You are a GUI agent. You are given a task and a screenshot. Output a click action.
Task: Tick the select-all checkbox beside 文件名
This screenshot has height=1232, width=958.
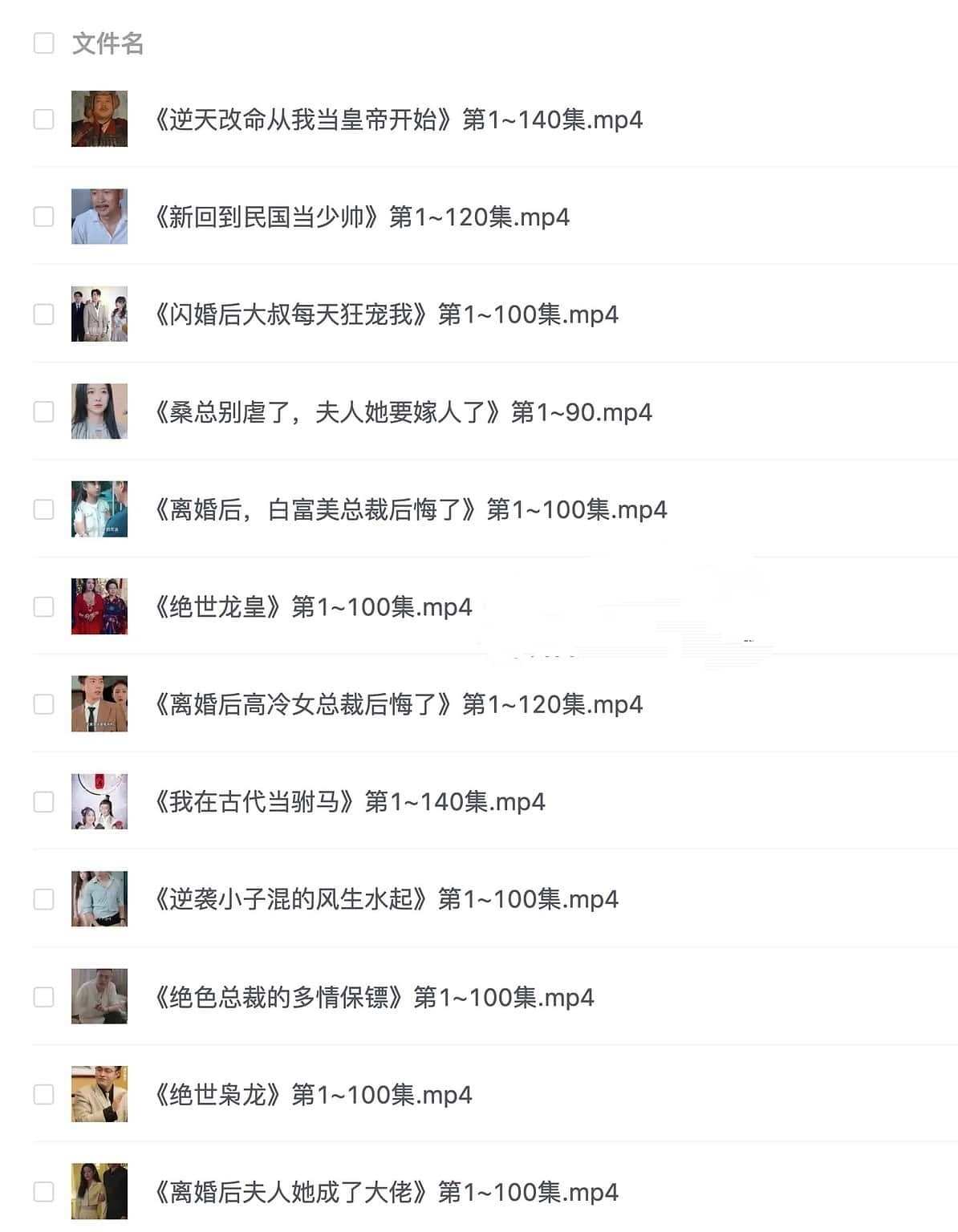[x=43, y=43]
